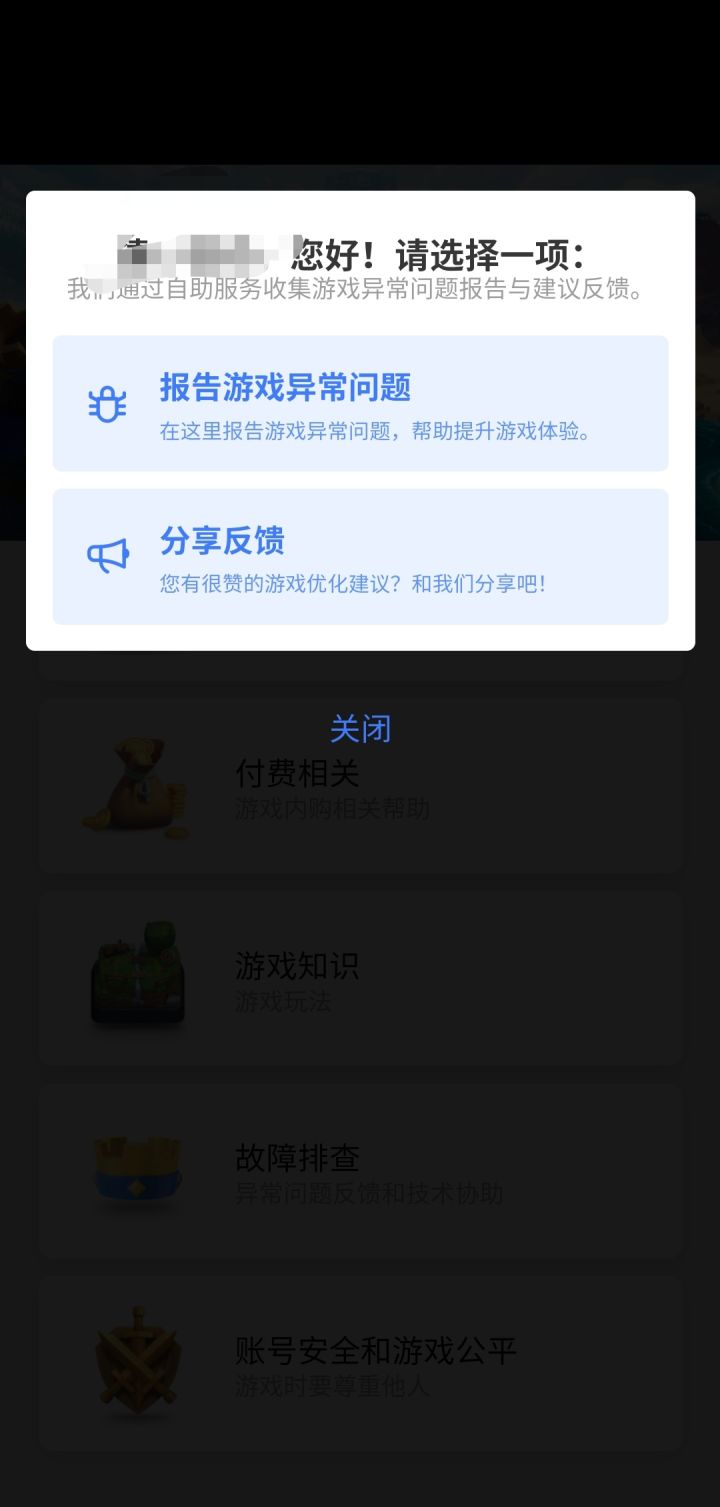Click the crossed swords badge for 账号安全和游戏公平
This screenshot has width=720, height=1507.
tap(140, 1362)
